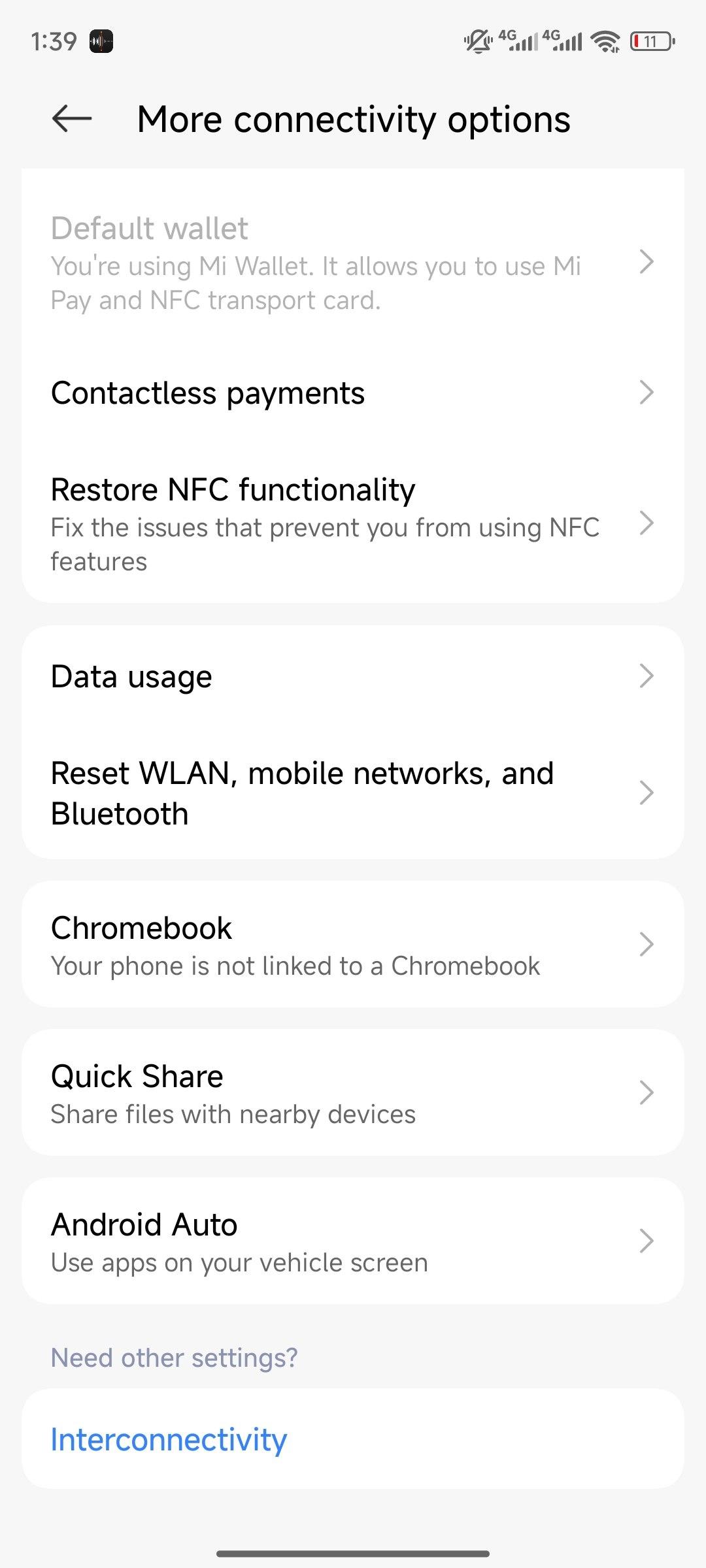Viewport: 706px width, 1568px height.
Task: Open Chromebook link settings
Action: coord(353,945)
